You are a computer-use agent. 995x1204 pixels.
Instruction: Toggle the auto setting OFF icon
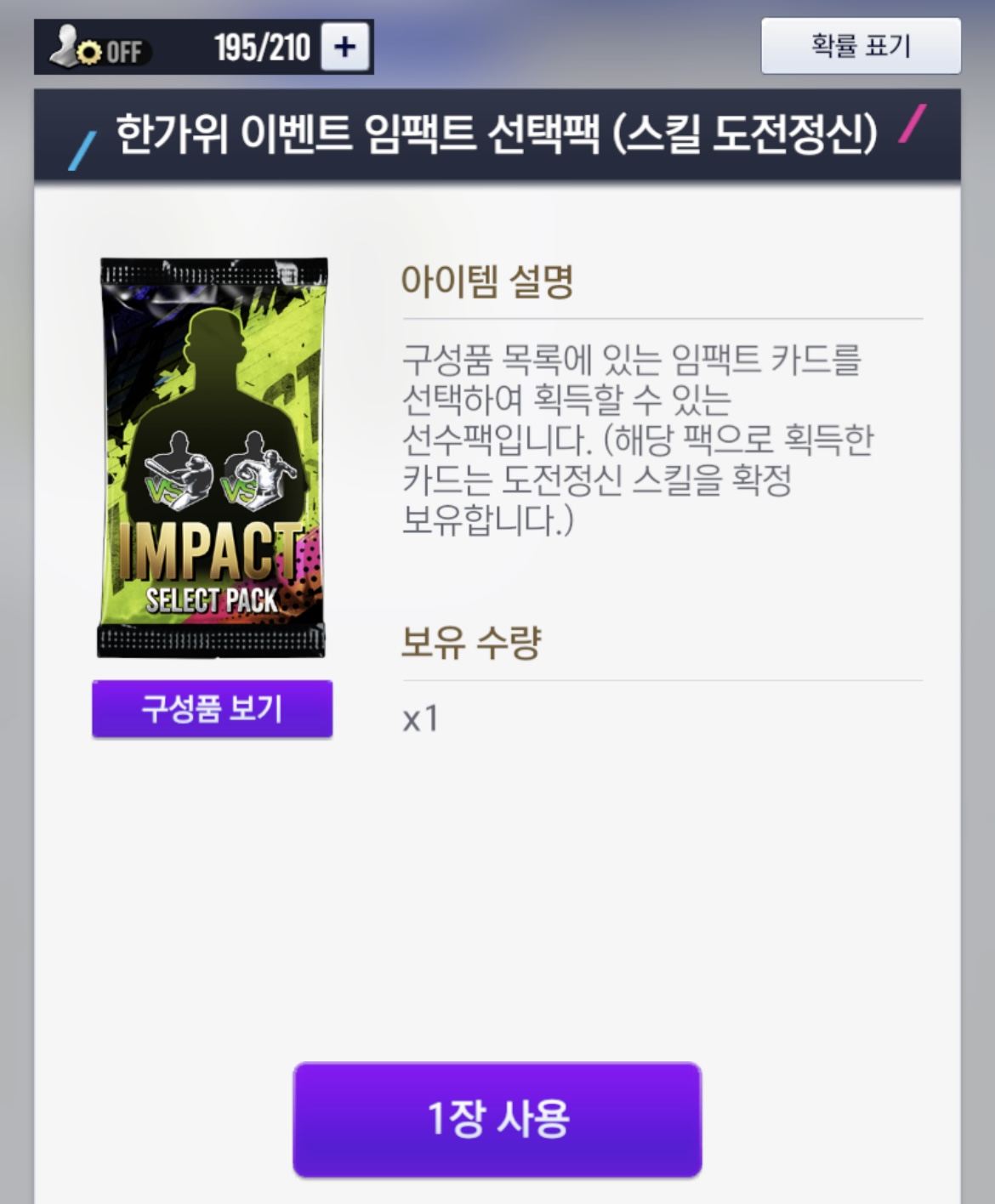tap(98, 48)
